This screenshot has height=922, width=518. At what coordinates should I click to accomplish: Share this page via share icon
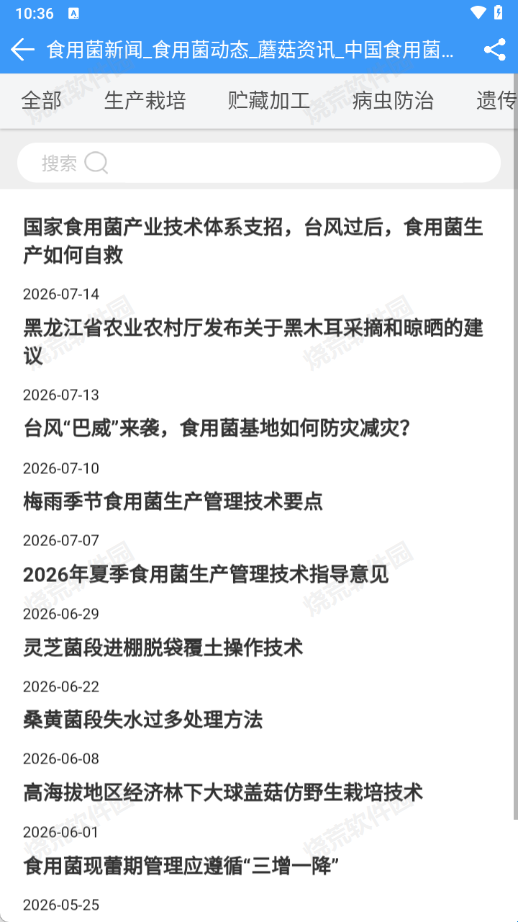click(495, 50)
